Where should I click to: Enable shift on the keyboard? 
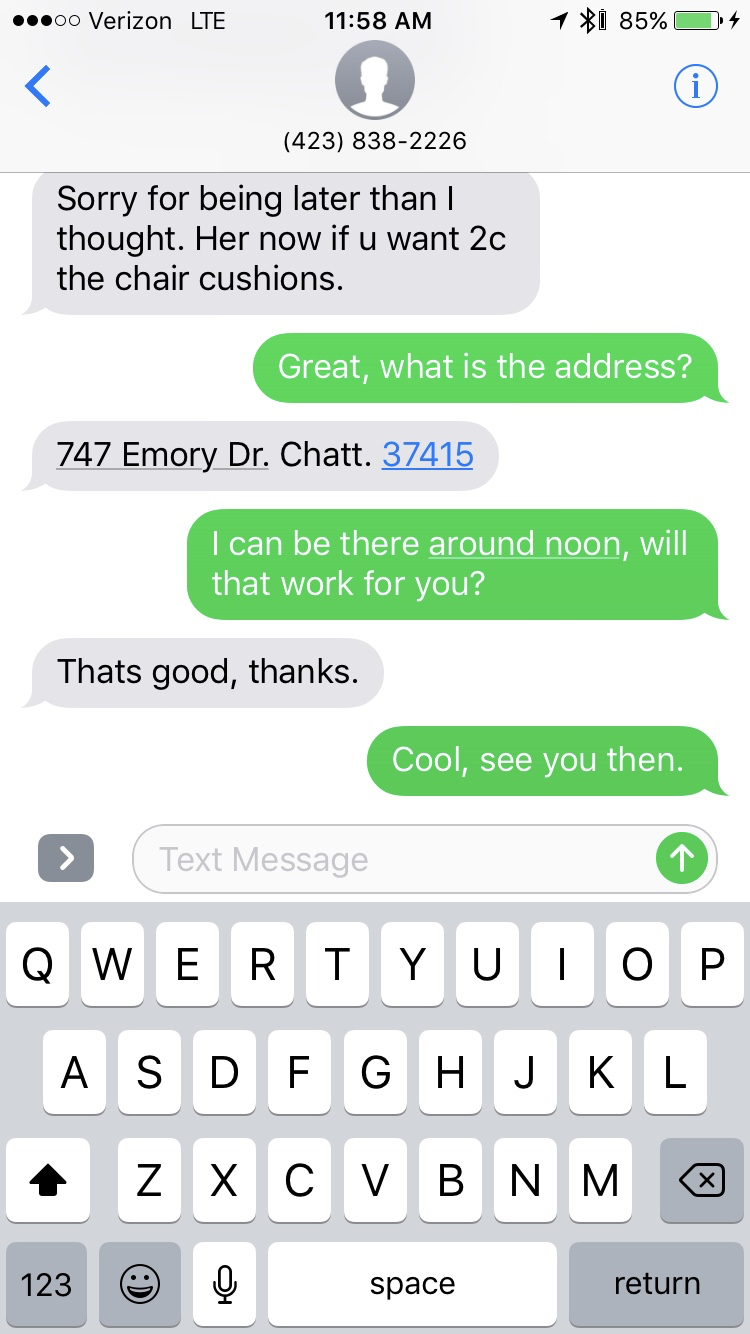[x=48, y=1181]
